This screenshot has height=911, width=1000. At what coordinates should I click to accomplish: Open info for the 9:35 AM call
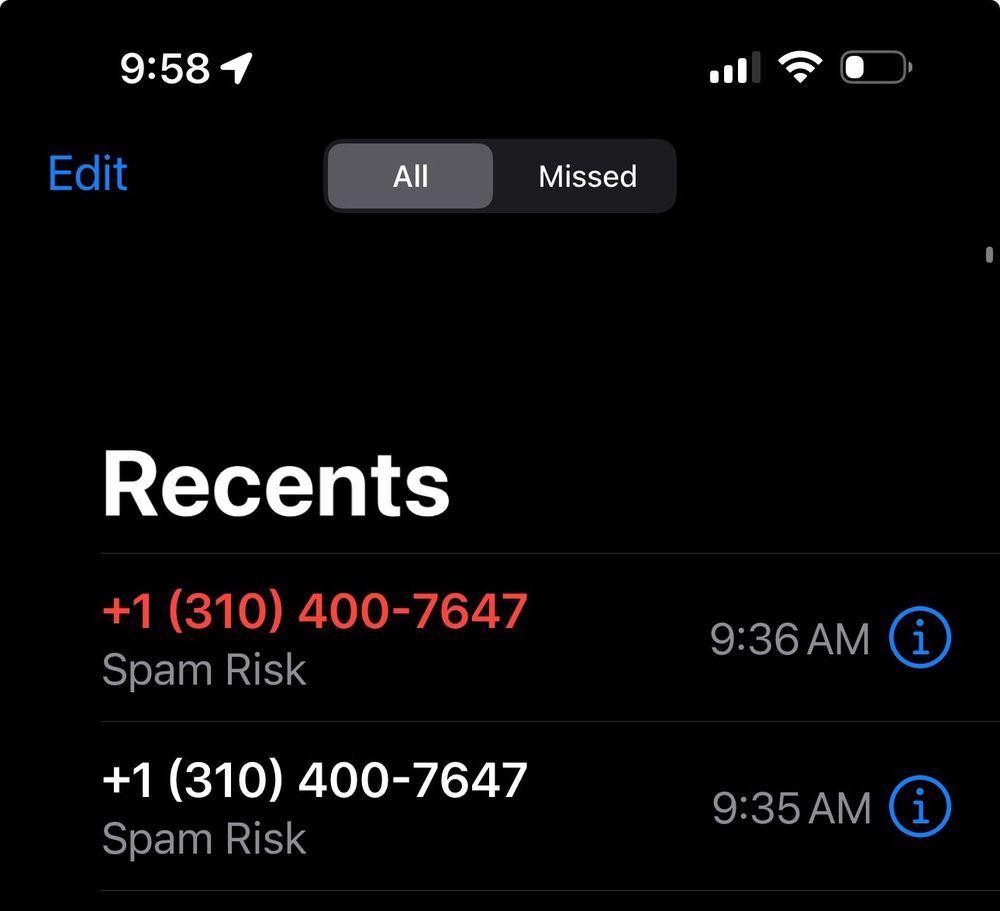920,807
